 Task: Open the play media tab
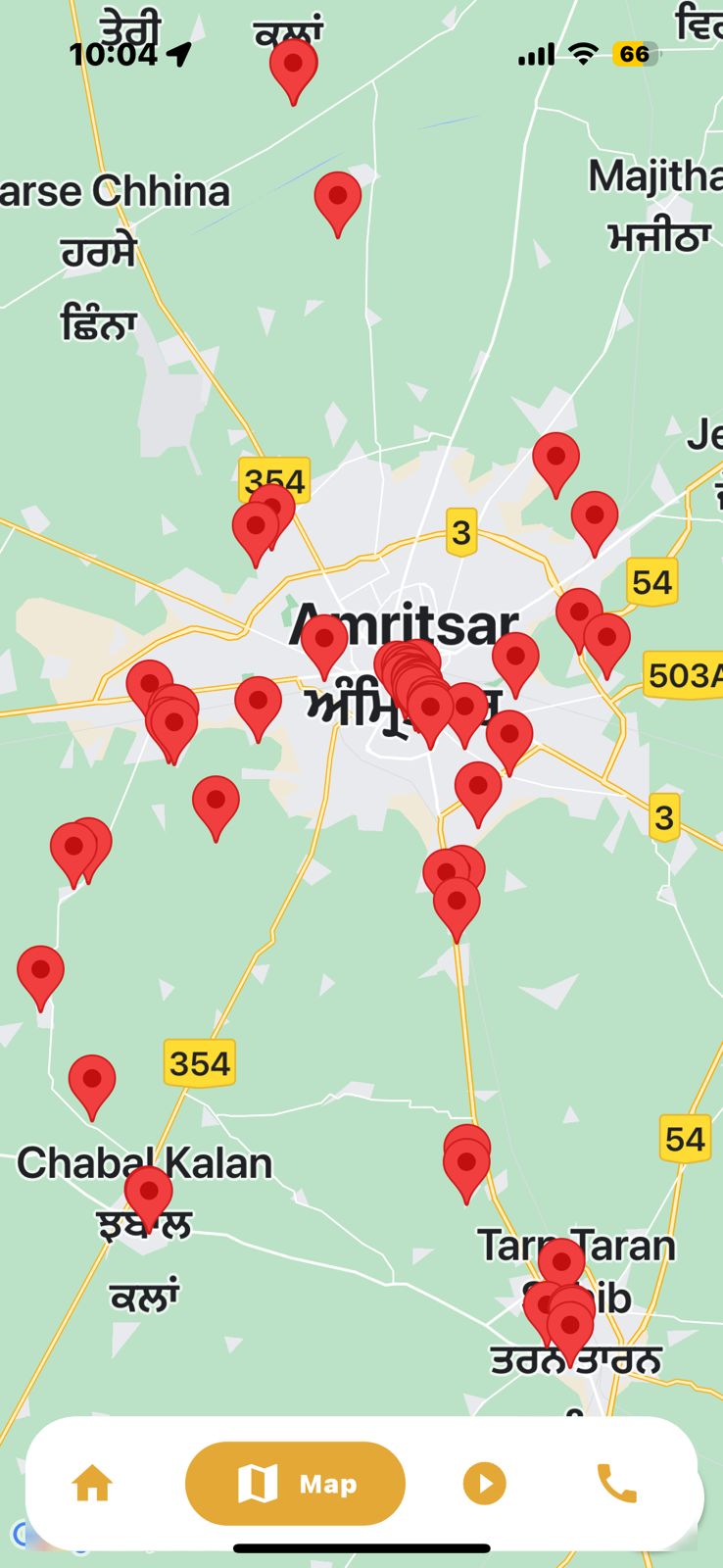(485, 1484)
